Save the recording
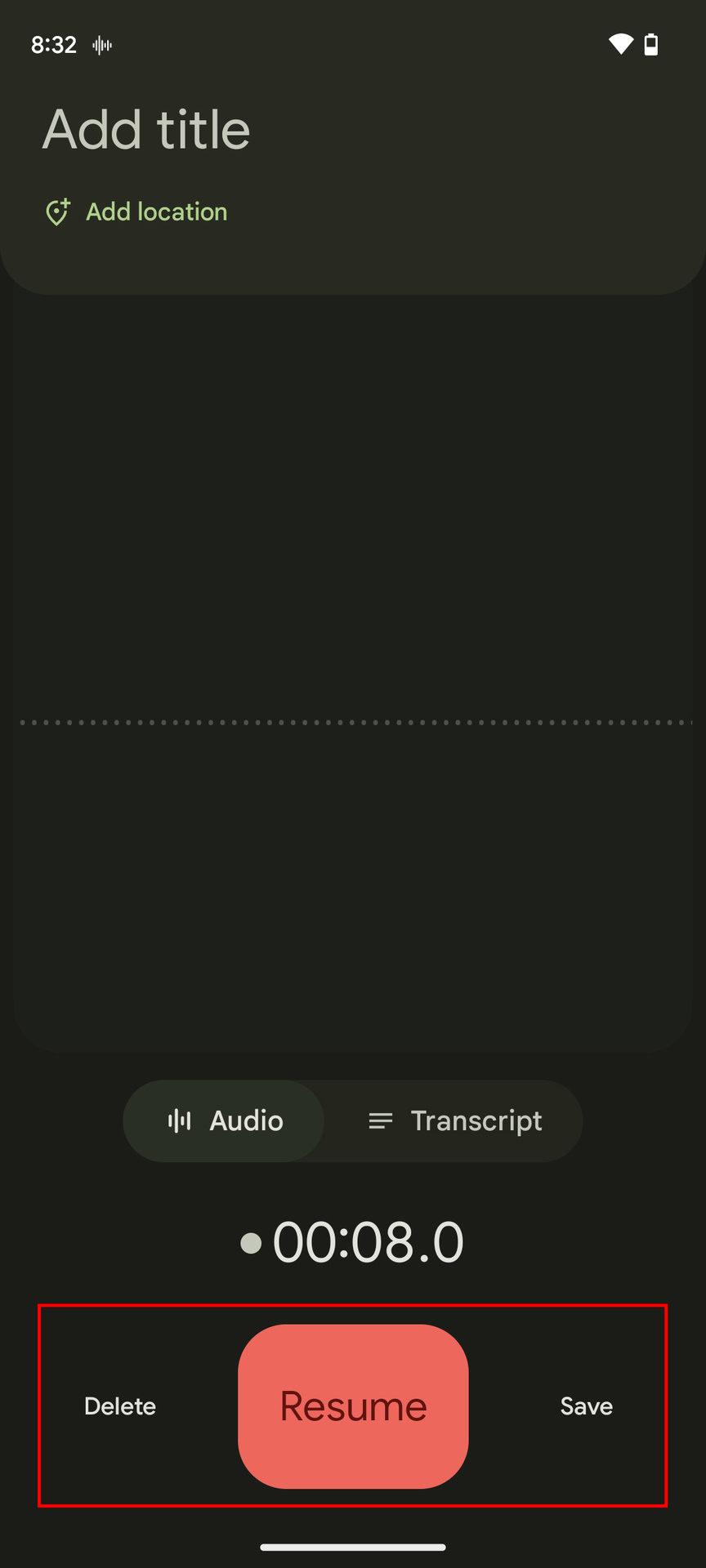Image resolution: width=706 pixels, height=1568 pixels. tap(586, 1405)
